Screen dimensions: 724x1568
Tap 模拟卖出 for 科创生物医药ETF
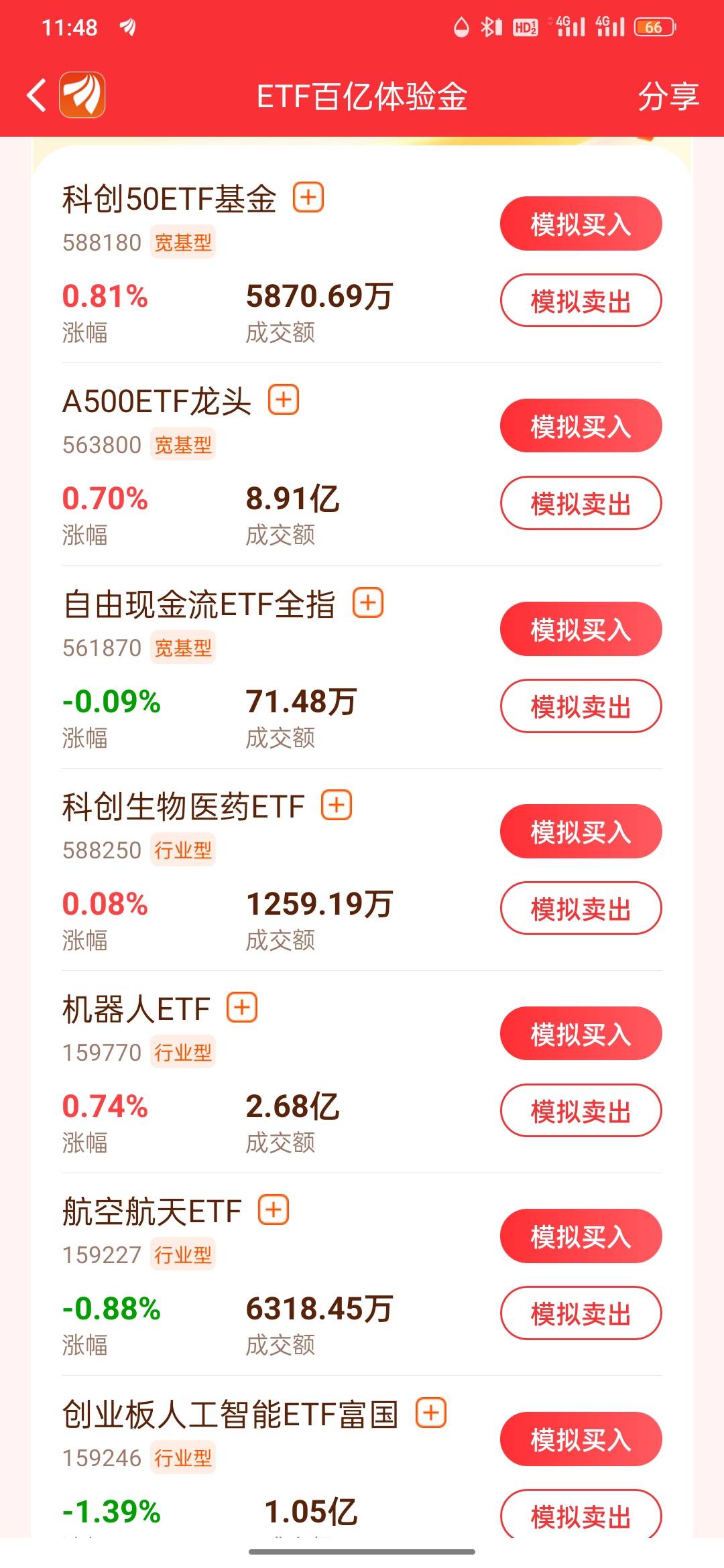pyautogui.click(x=581, y=909)
